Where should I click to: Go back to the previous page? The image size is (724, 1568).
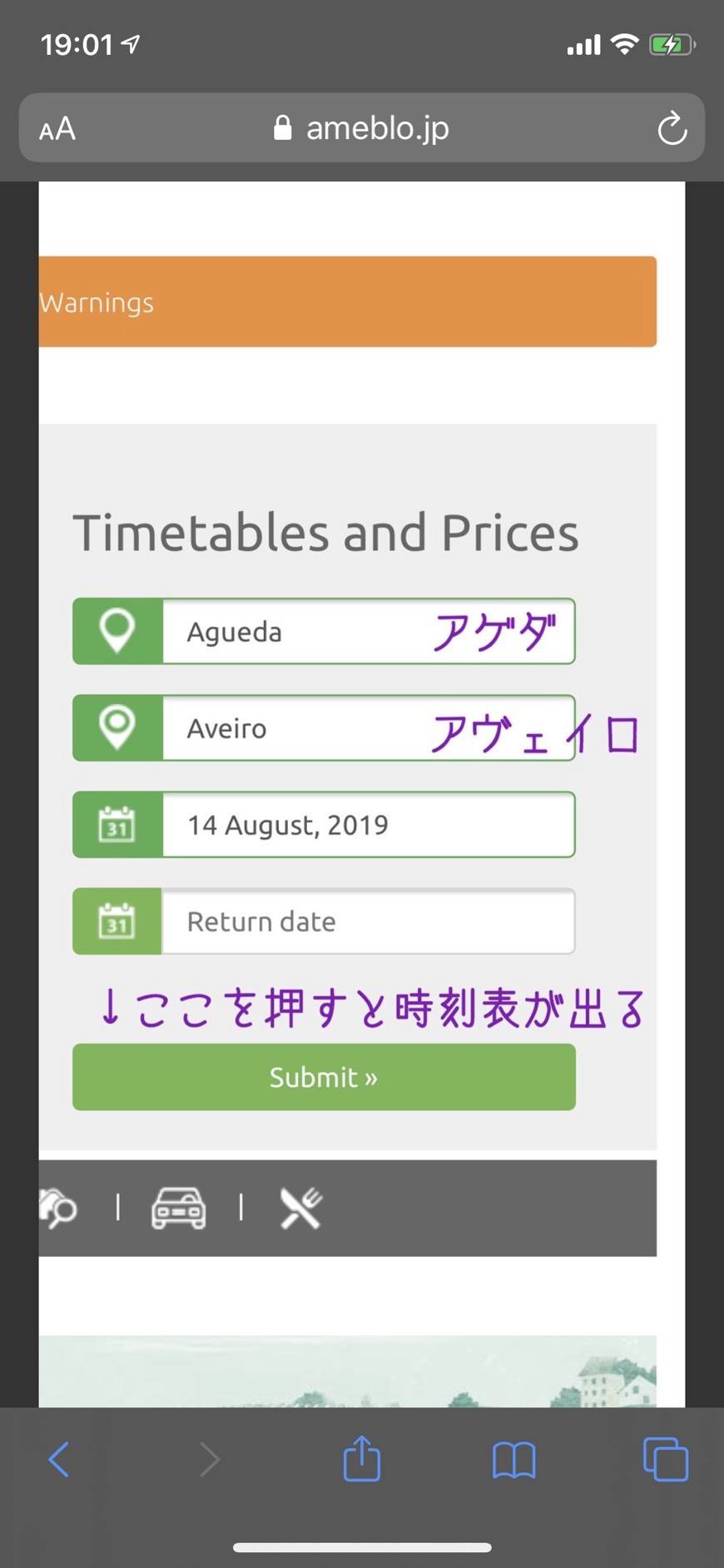pyautogui.click(x=58, y=1459)
